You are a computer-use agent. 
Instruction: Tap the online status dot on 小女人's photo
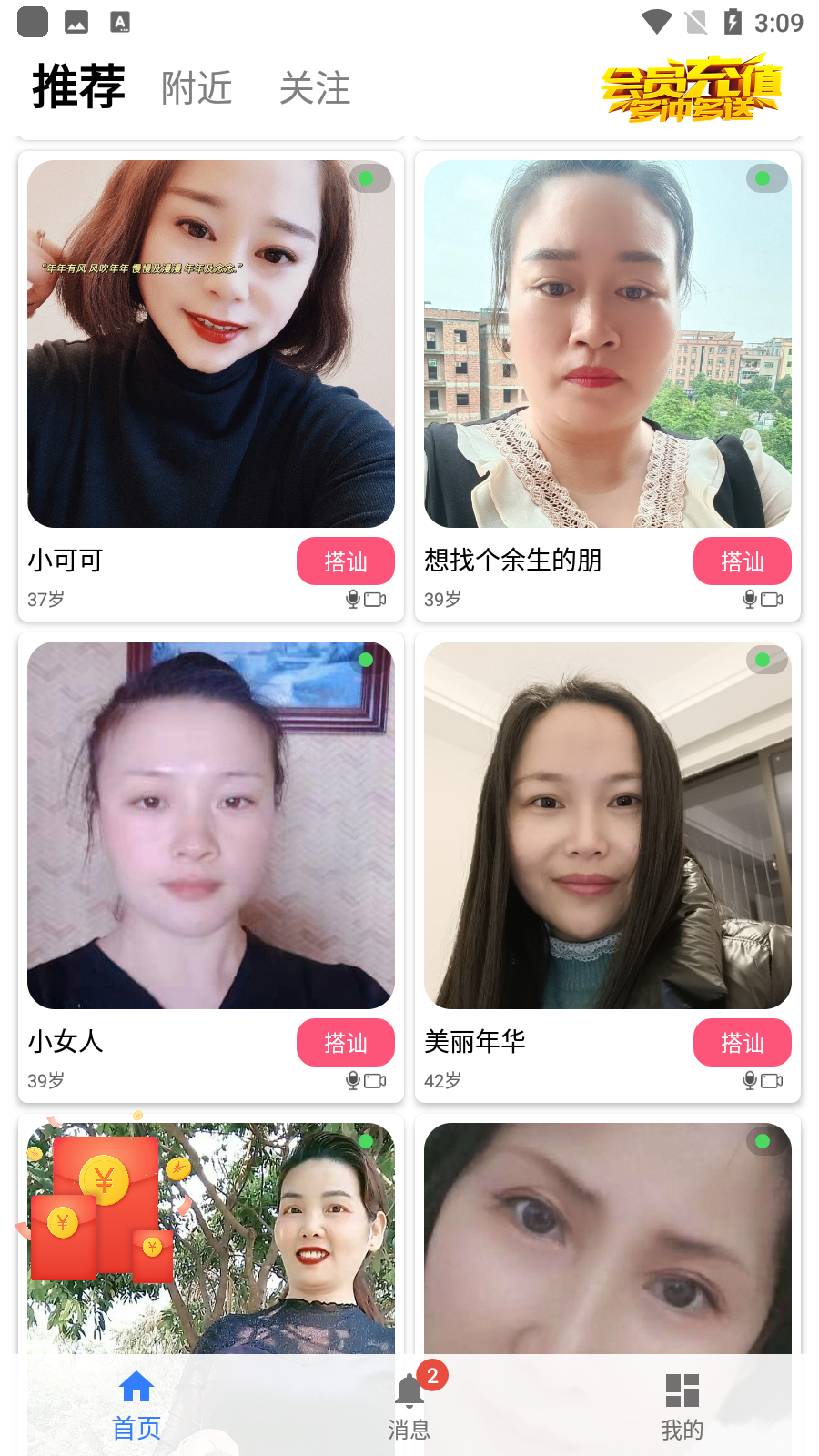click(x=366, y=661)
